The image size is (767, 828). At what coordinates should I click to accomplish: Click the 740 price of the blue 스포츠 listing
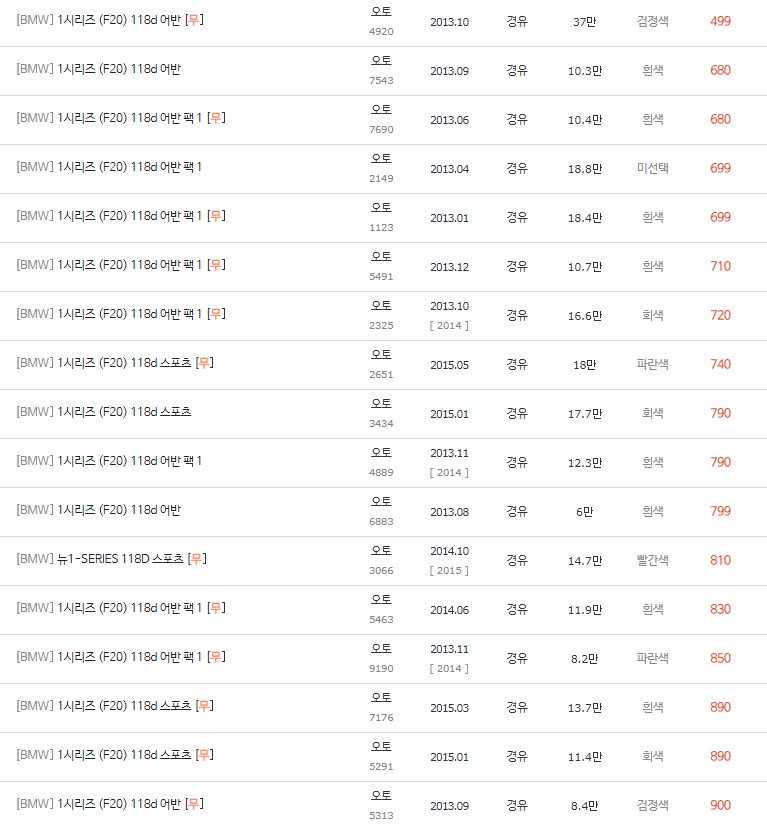click(720, 364)
